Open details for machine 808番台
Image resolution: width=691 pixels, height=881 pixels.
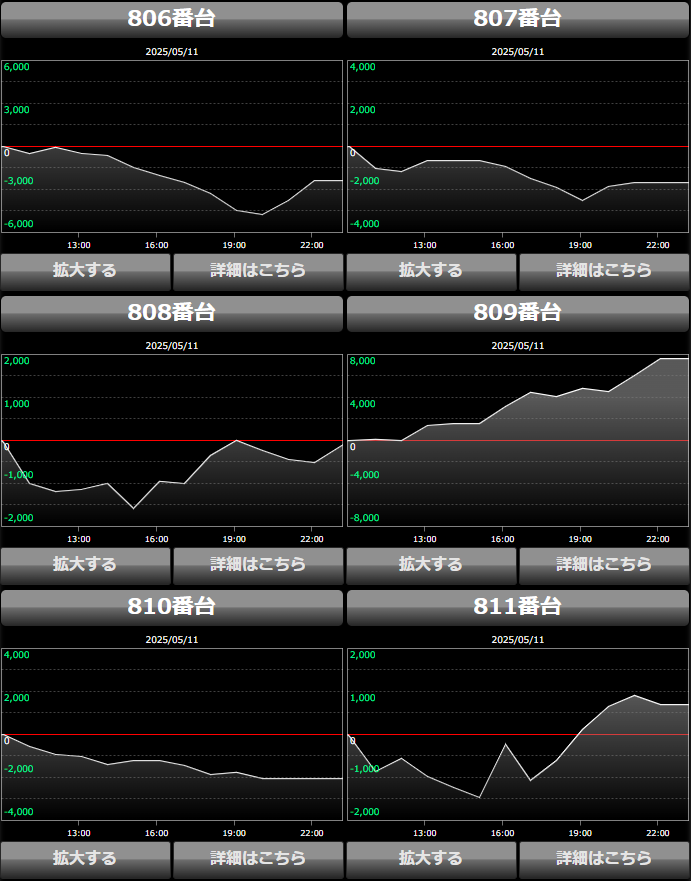click(x=258, y=565)
